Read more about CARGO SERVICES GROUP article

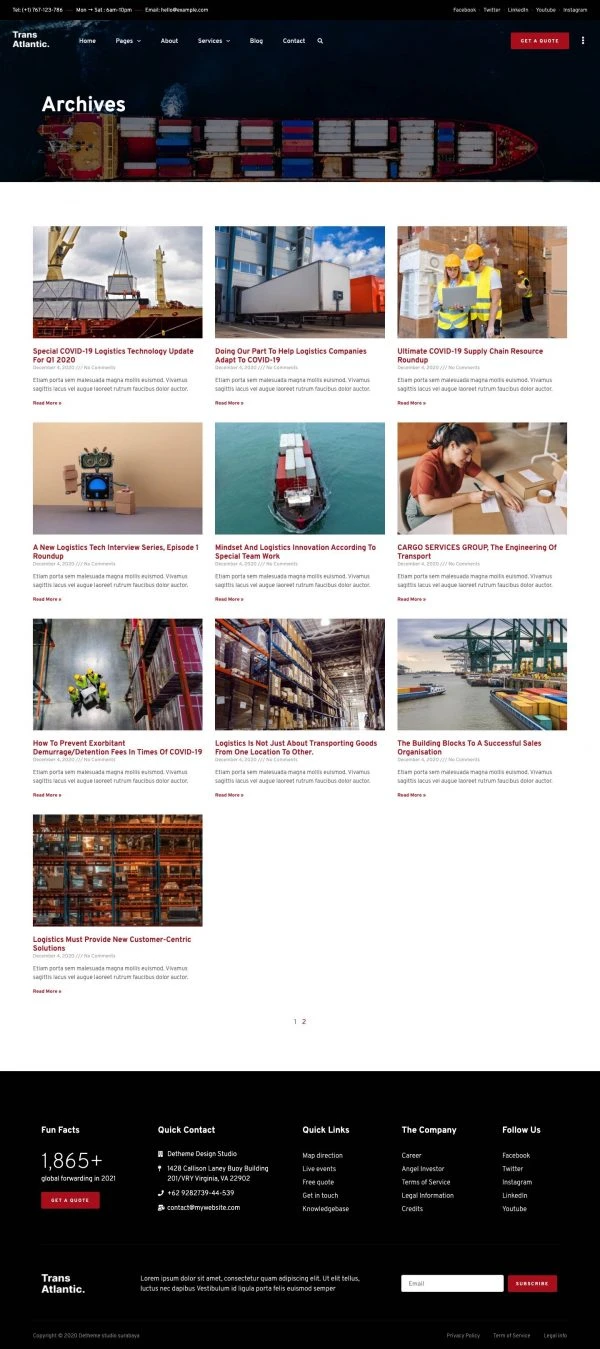point(411,599)
